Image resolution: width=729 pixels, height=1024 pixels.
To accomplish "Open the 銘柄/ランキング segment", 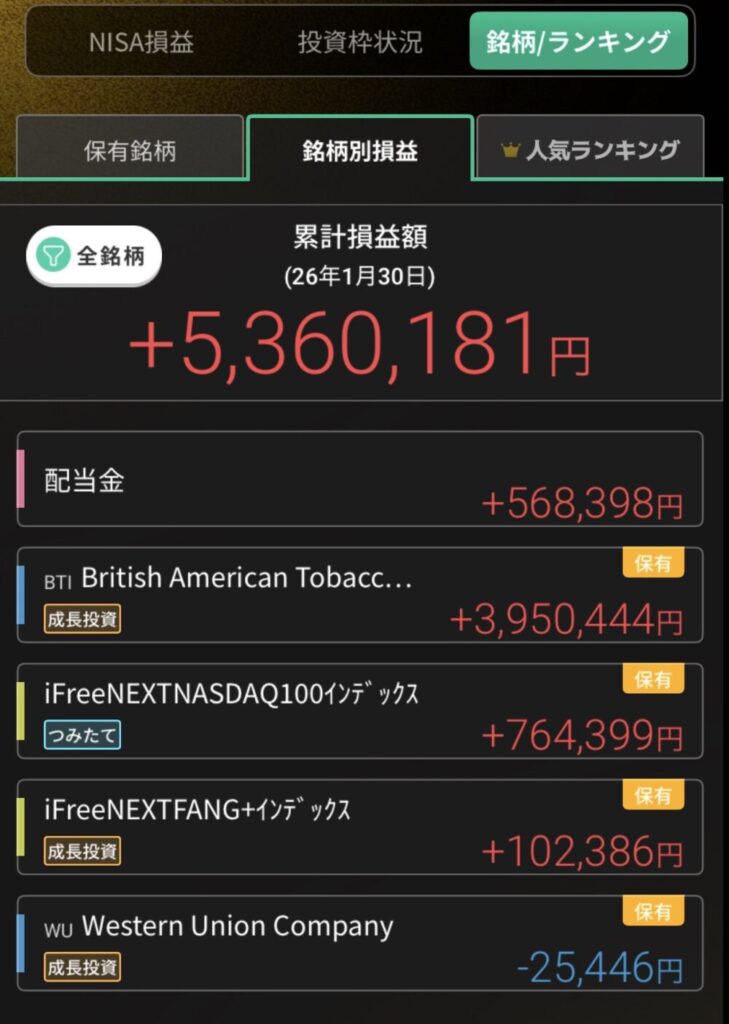I will tap(578, 42).
